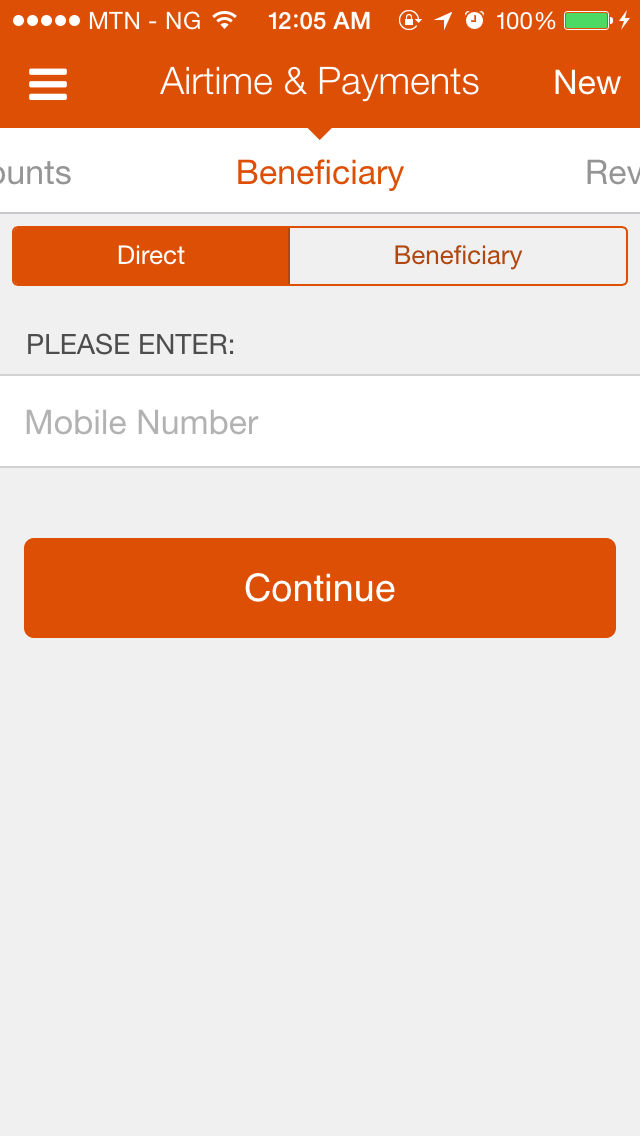Tap the Continue button
This screenshot has width=640, height=1136.
pos(320,588)
